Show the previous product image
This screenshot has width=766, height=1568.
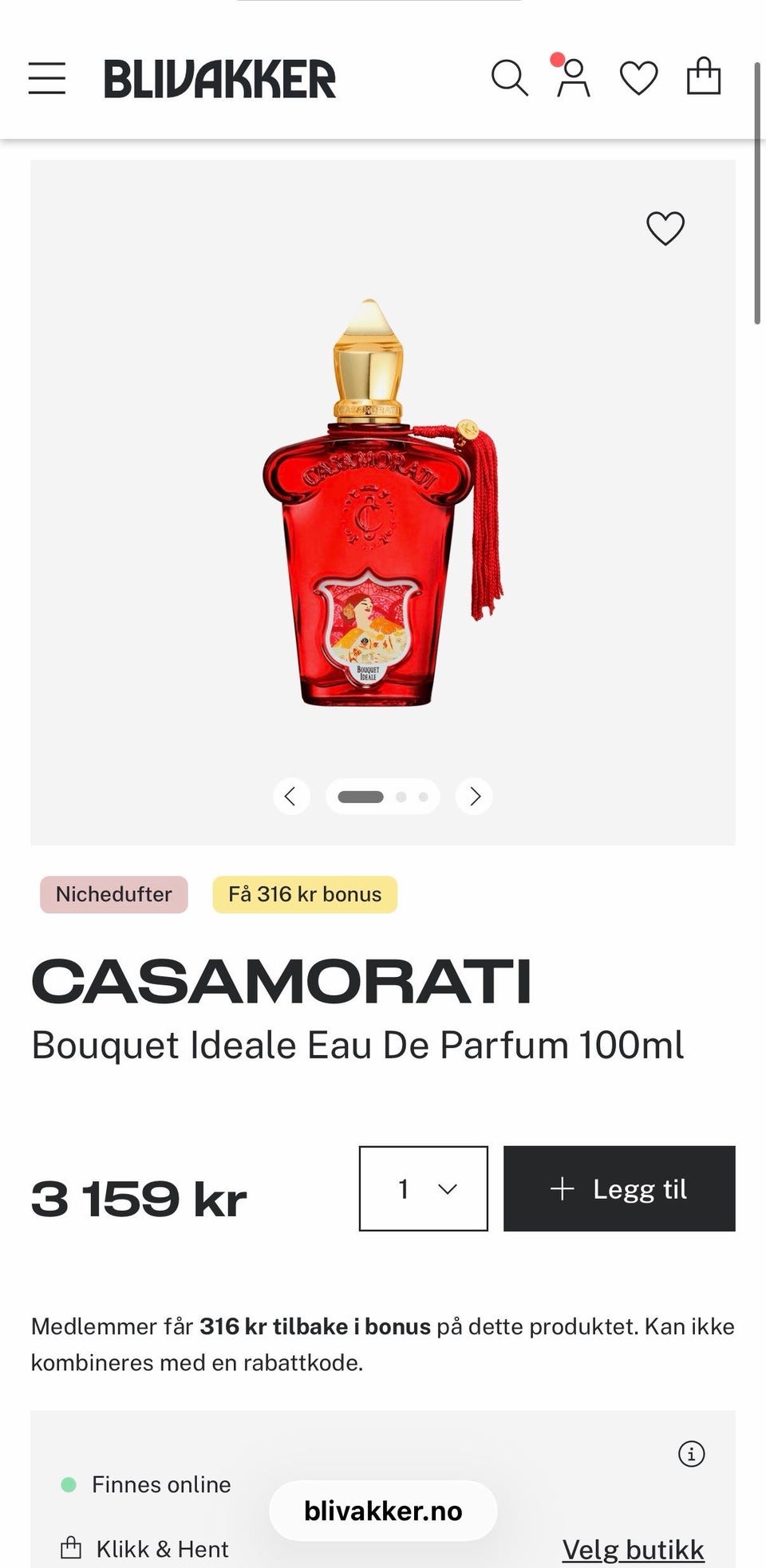tap(291, 796)
